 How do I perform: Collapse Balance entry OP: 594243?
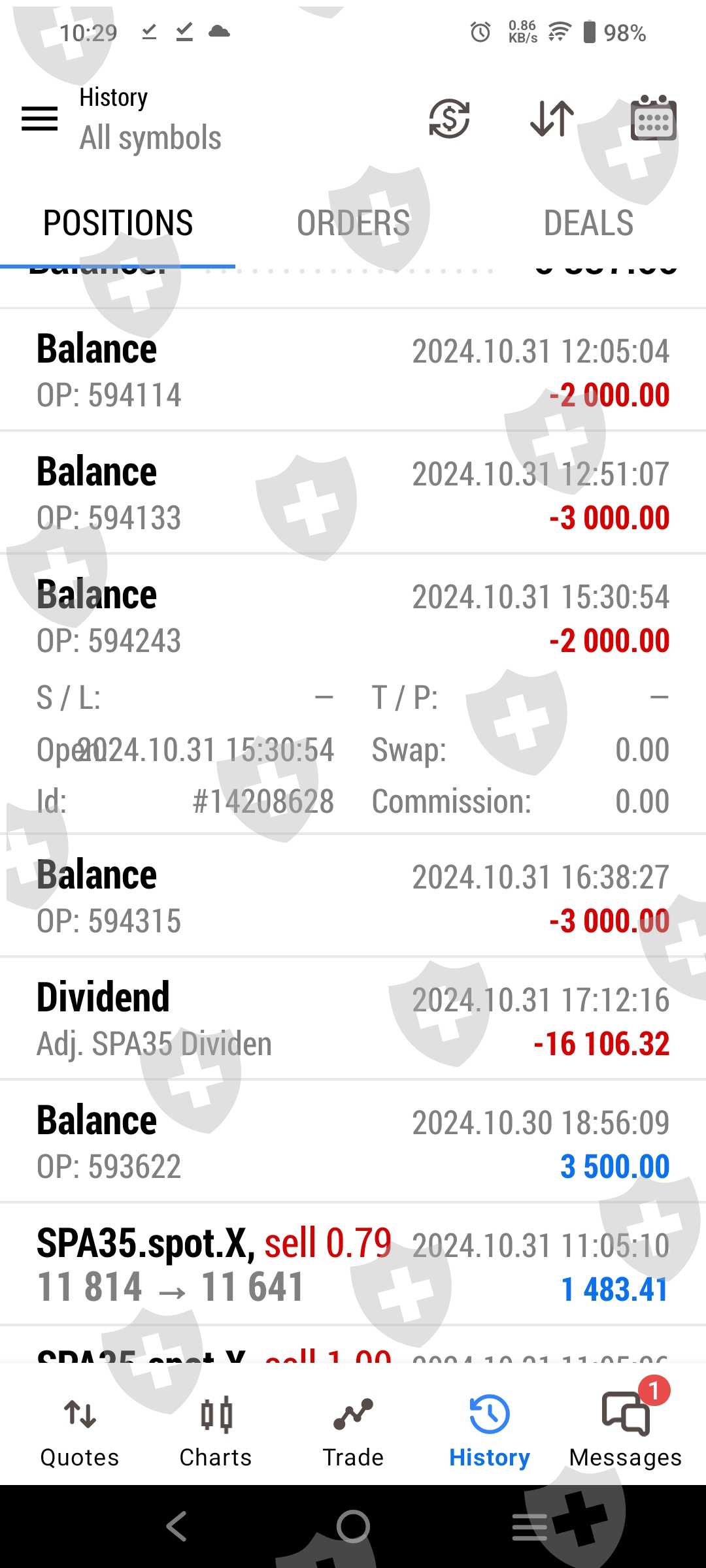[353, 617]
